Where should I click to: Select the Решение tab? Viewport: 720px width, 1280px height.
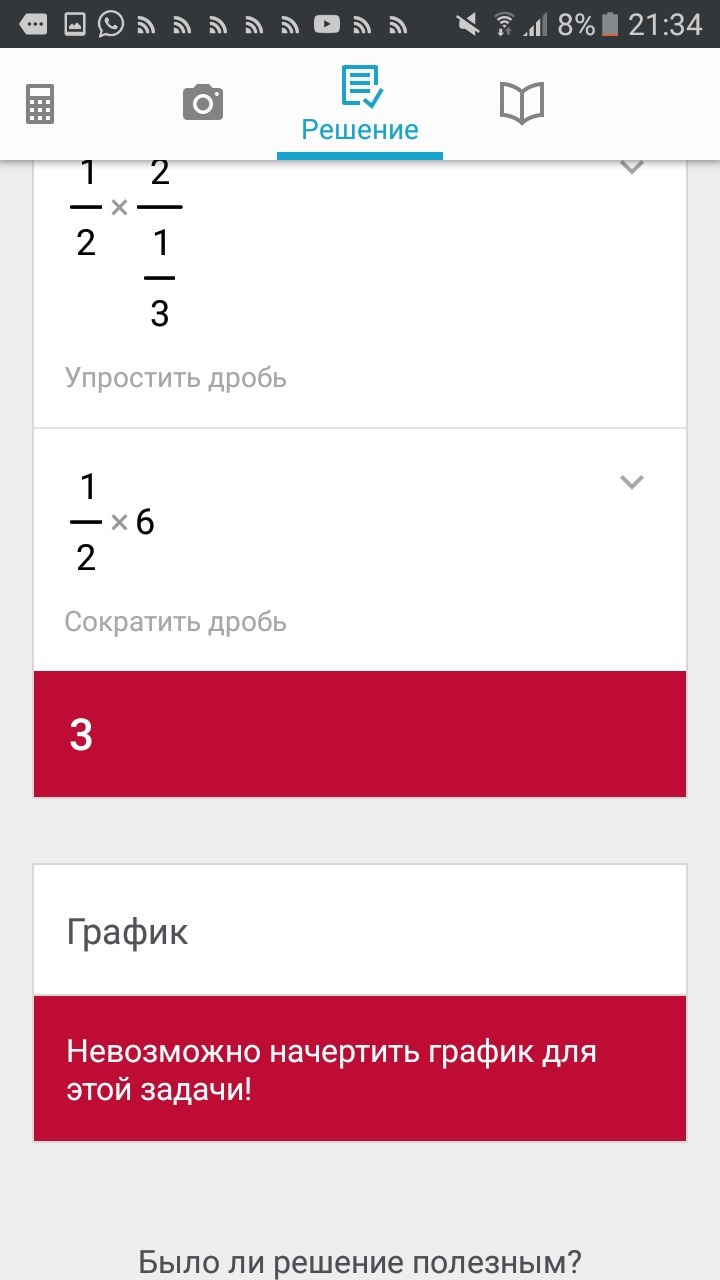[x=360, y=105]
